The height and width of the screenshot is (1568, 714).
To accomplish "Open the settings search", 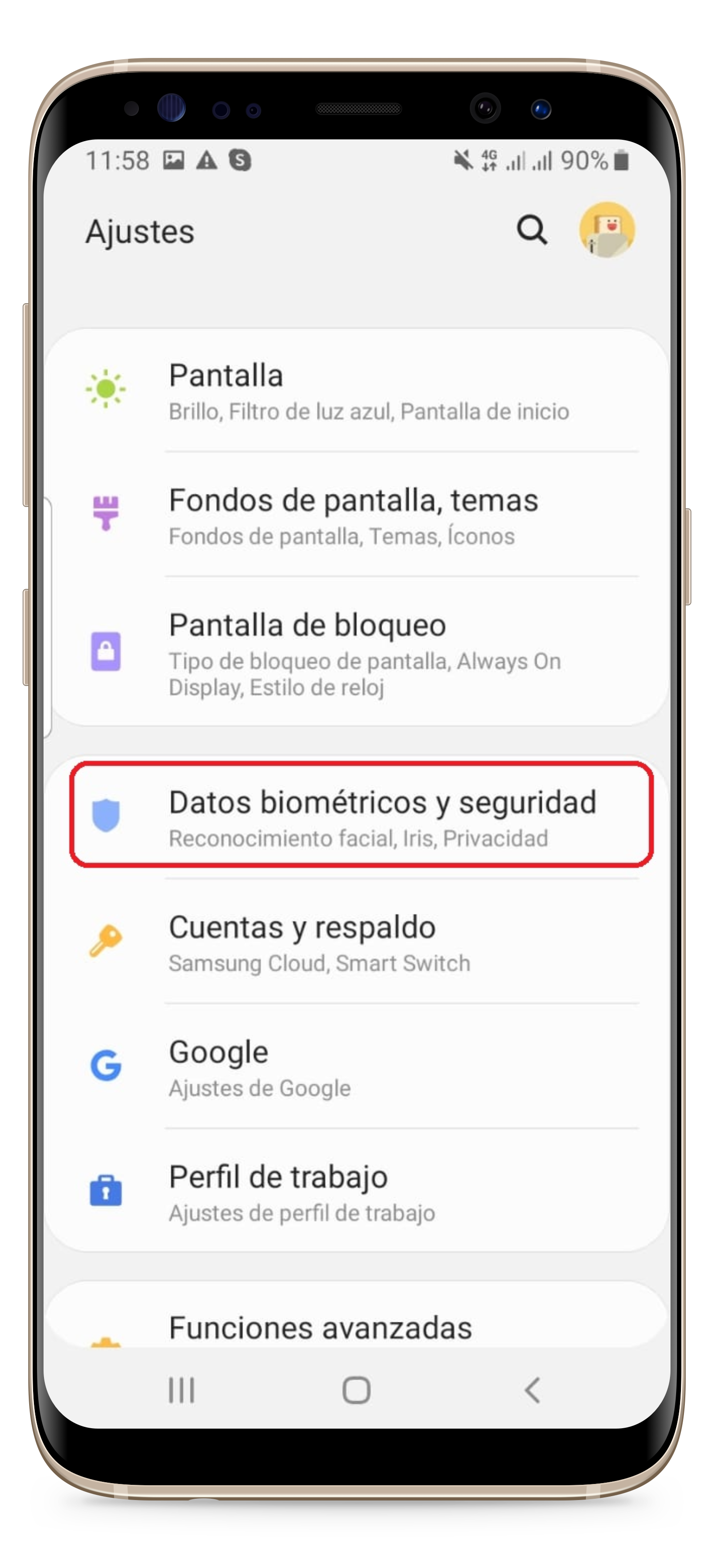I will coord(532,230).
